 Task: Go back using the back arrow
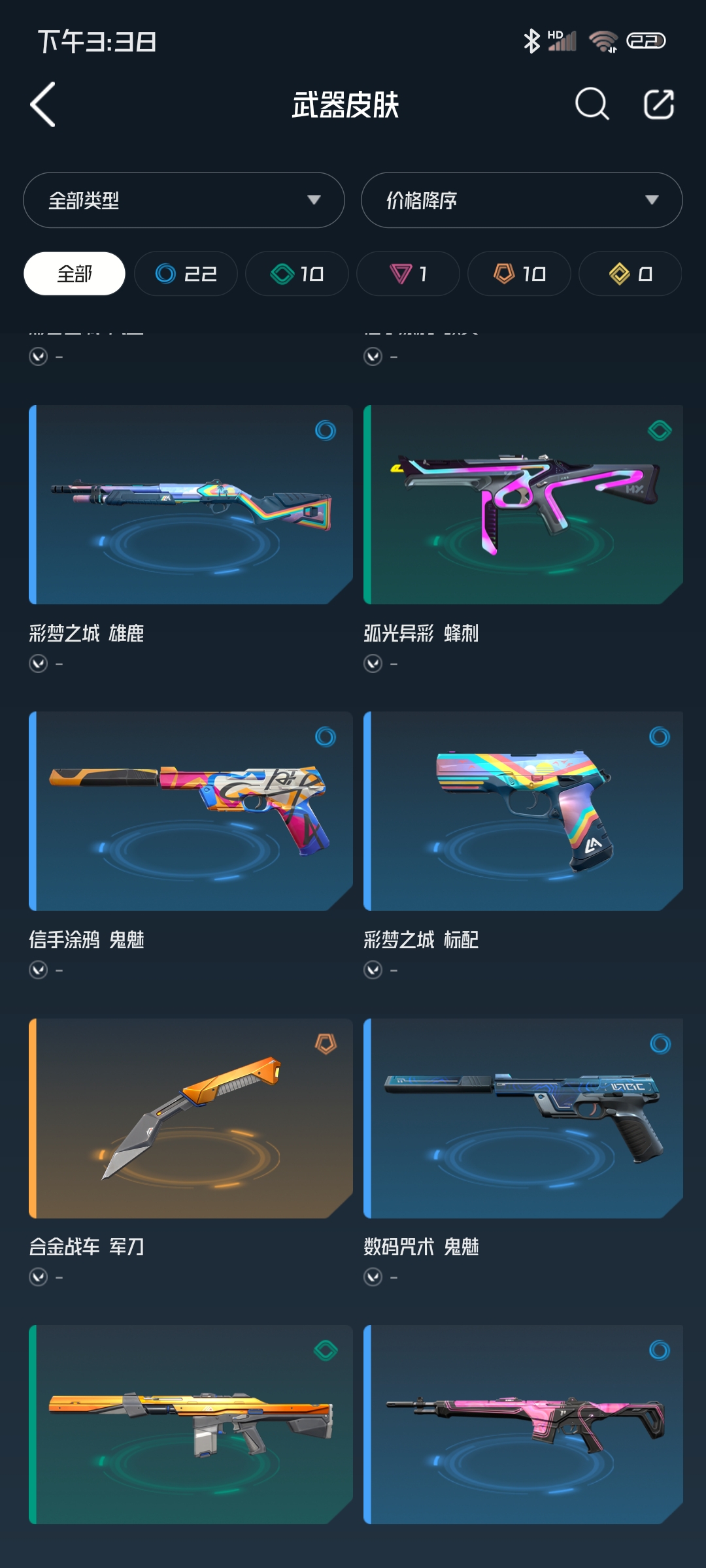point(43,105)
